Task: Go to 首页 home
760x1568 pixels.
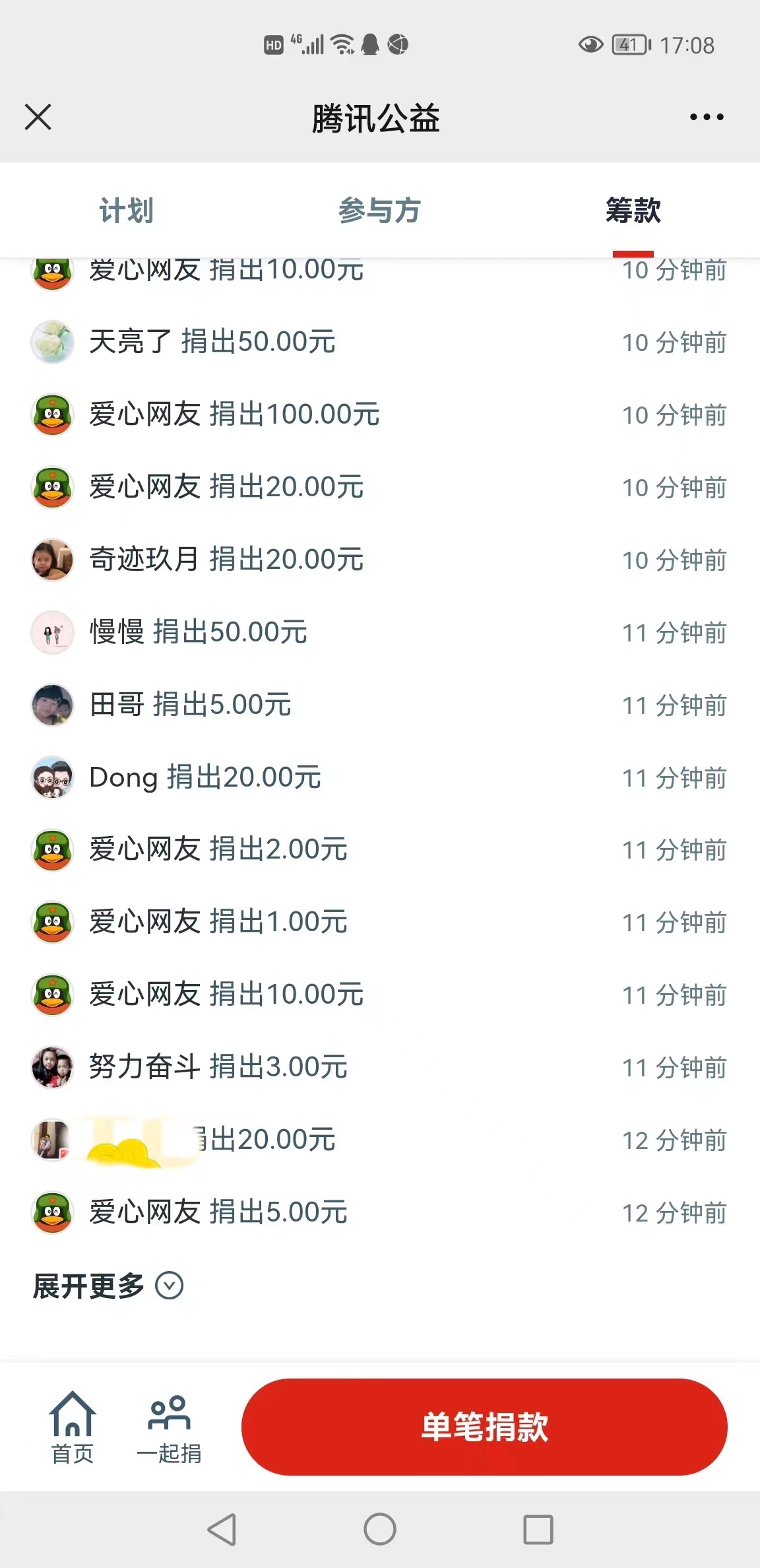Action: (x=73, y=1428)
